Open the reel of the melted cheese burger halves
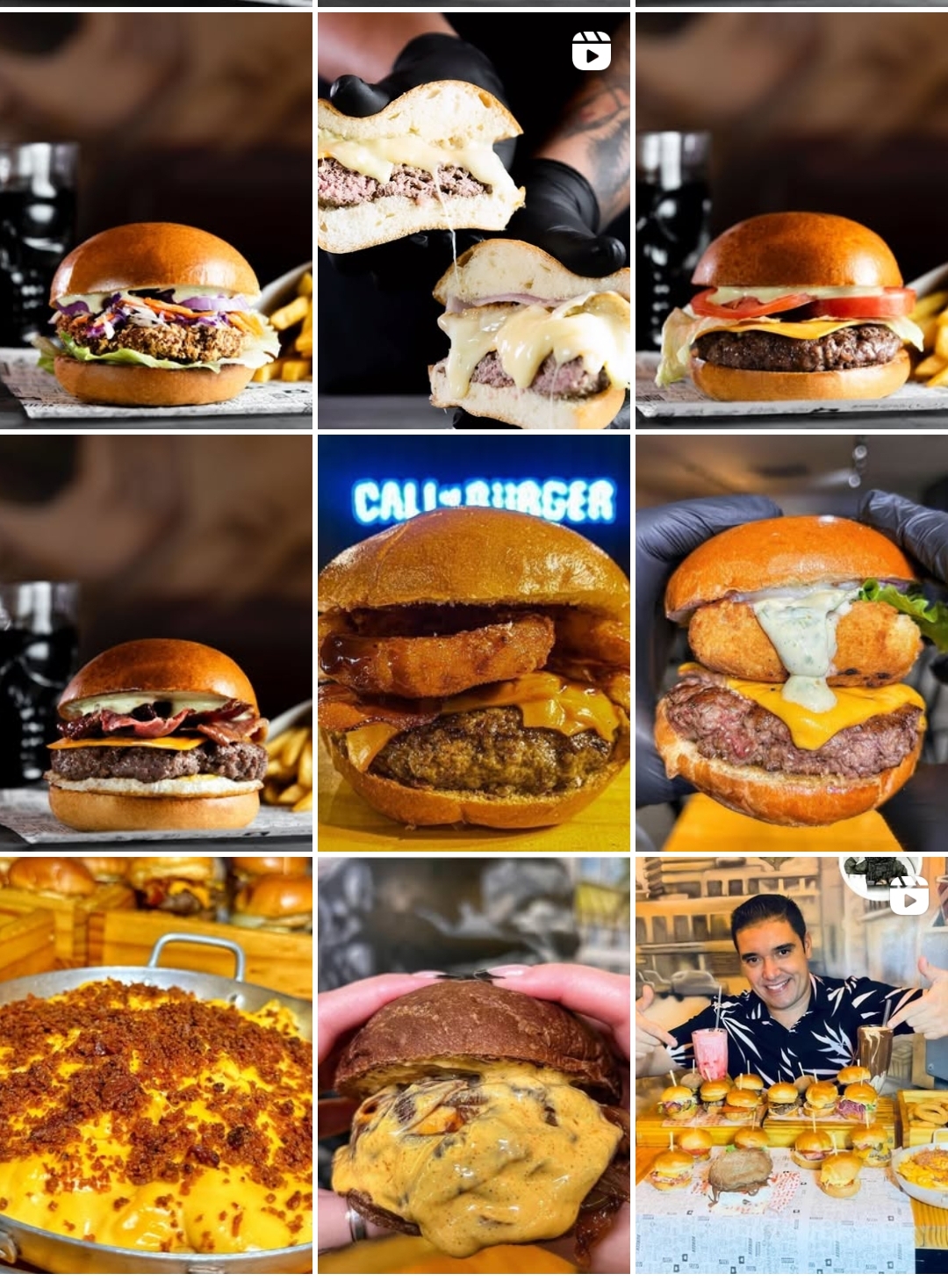Image resolution: width=948 pixels, height=1288 pixels. [x=473, y=219]
